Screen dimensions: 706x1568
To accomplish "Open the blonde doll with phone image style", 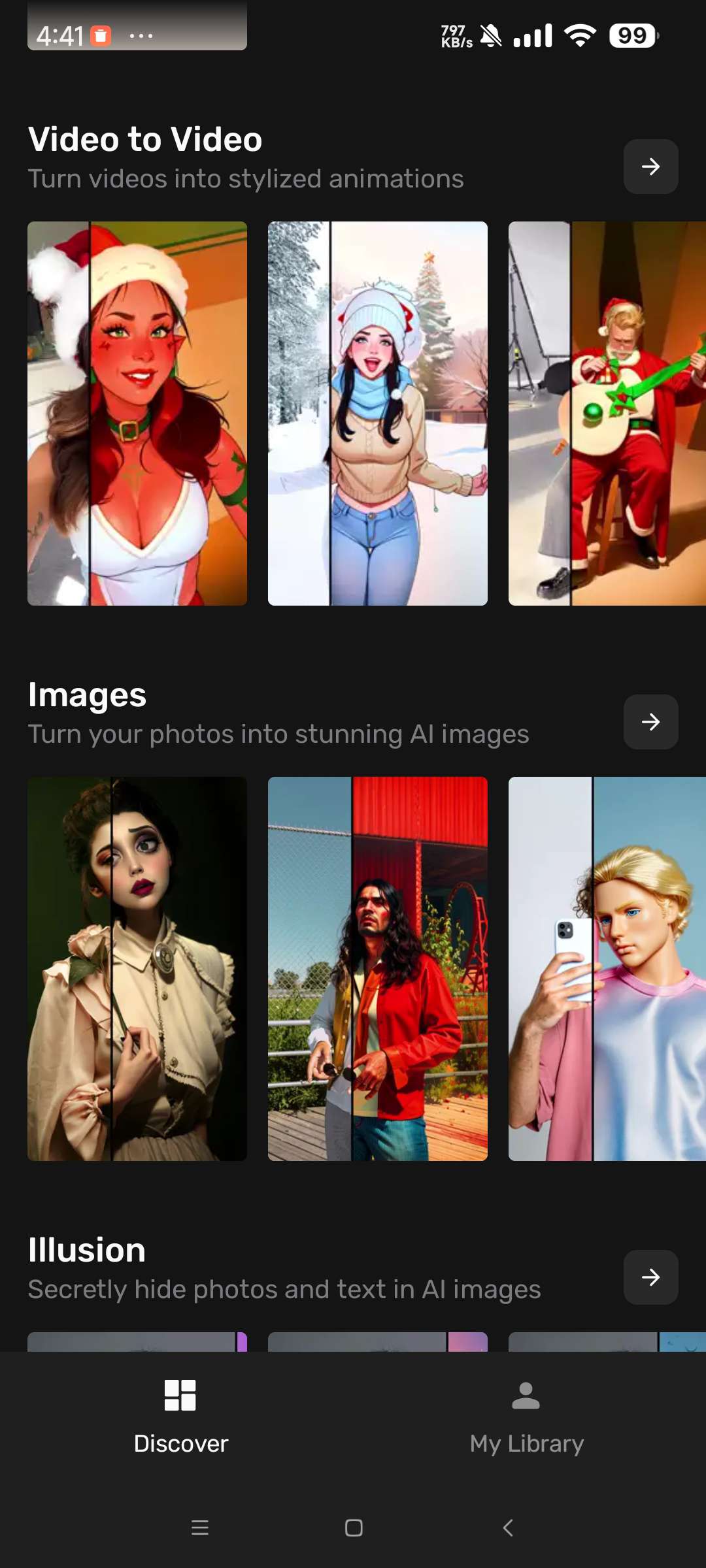I will (x=607, y=968).
